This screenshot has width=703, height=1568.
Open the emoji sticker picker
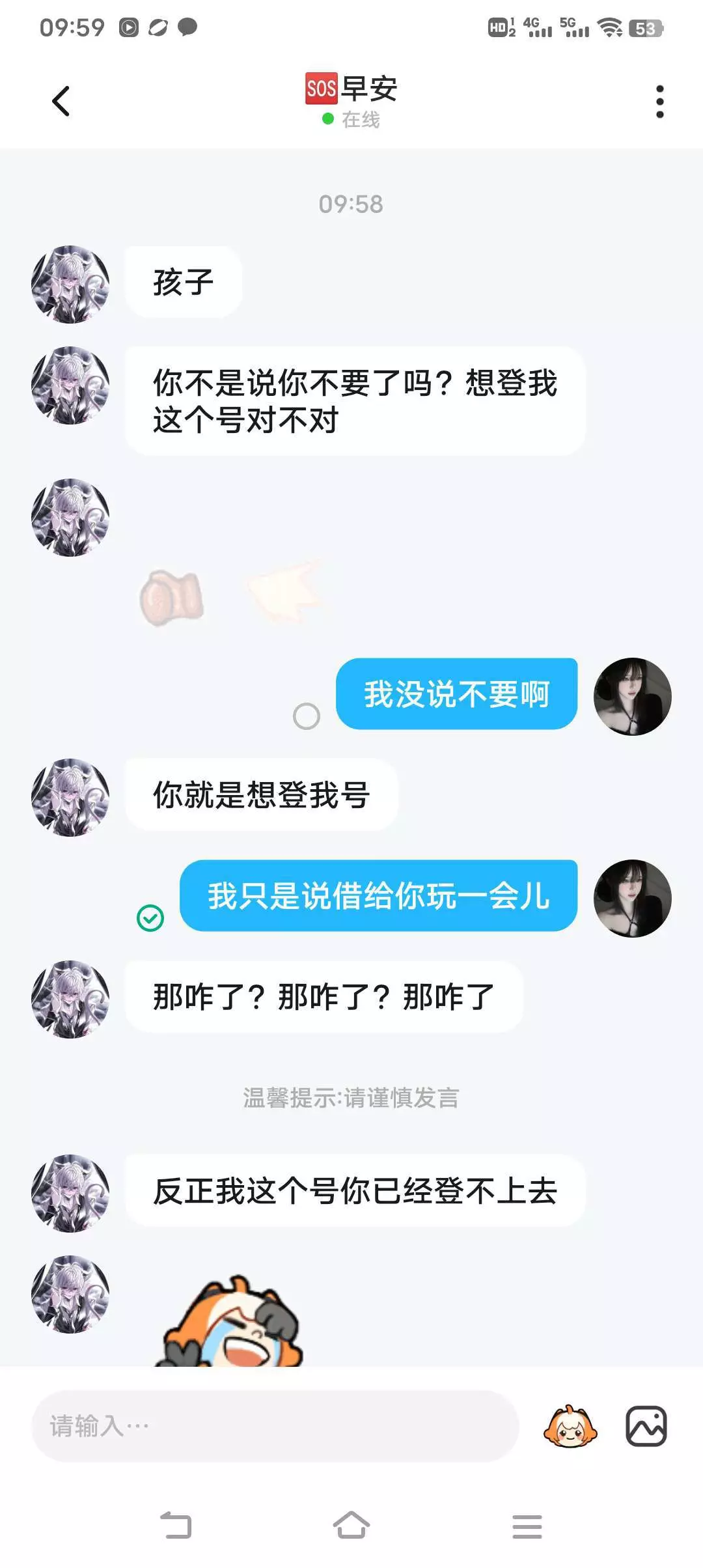point(570,1426)
